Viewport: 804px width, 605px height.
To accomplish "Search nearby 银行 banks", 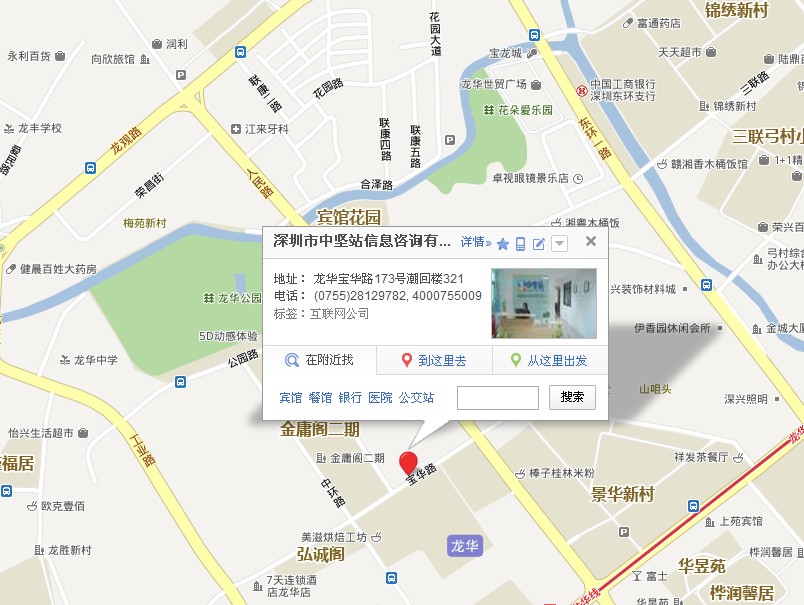I will click(350, 397).
